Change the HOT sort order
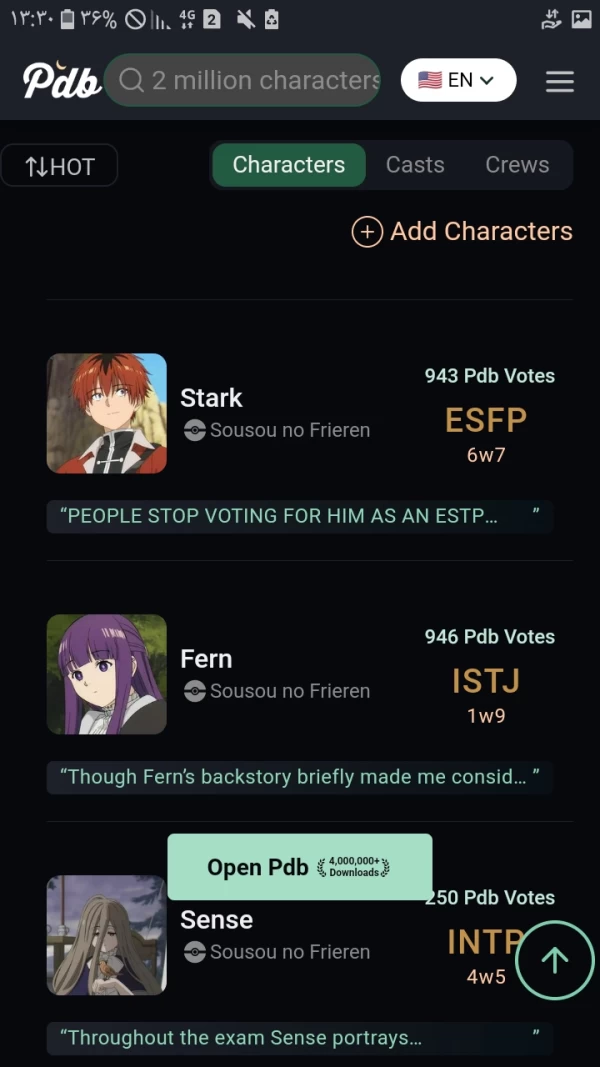 click(60, 166)
